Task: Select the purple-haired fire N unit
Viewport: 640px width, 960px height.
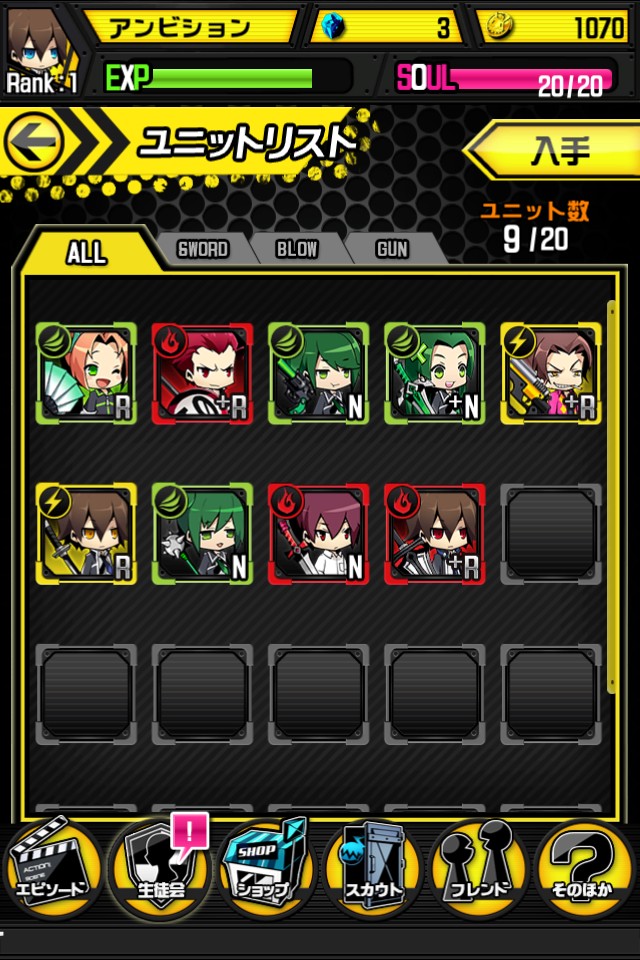Action: tap(317, 534)
